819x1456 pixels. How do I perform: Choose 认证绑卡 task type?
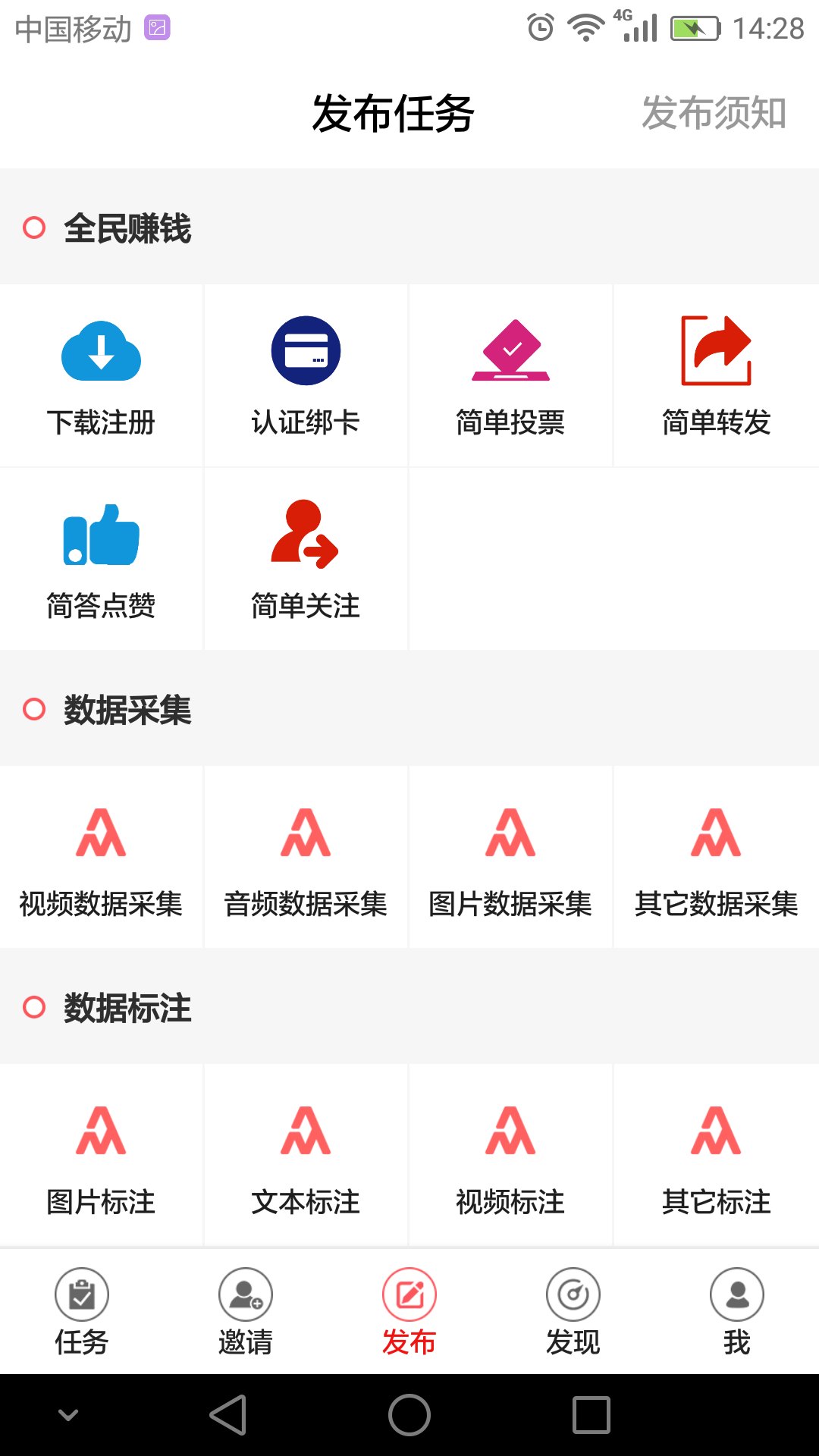306,377
